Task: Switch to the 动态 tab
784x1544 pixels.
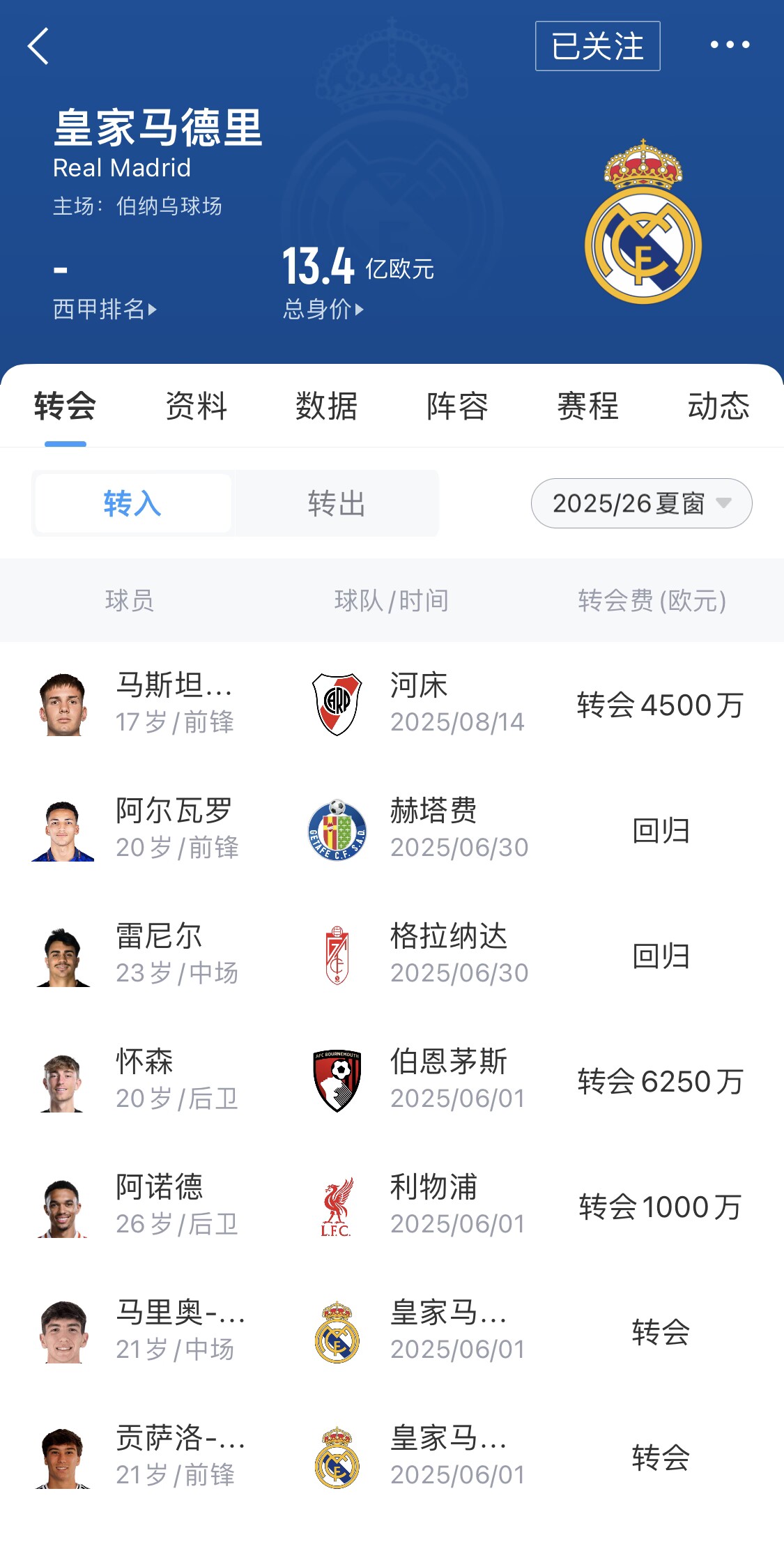Action: pos(718,406)
